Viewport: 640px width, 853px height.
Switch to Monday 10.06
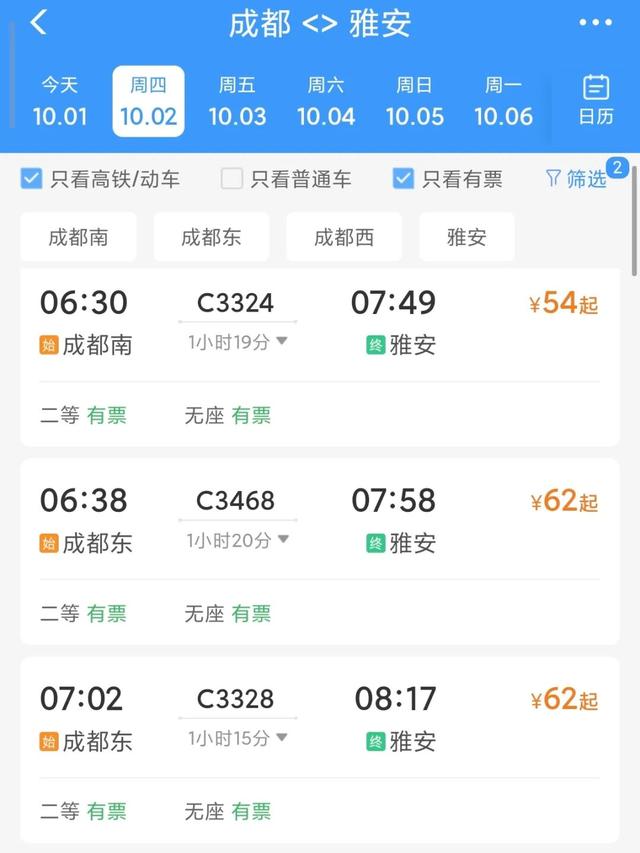pyautogui.click(x=503, y=102)
